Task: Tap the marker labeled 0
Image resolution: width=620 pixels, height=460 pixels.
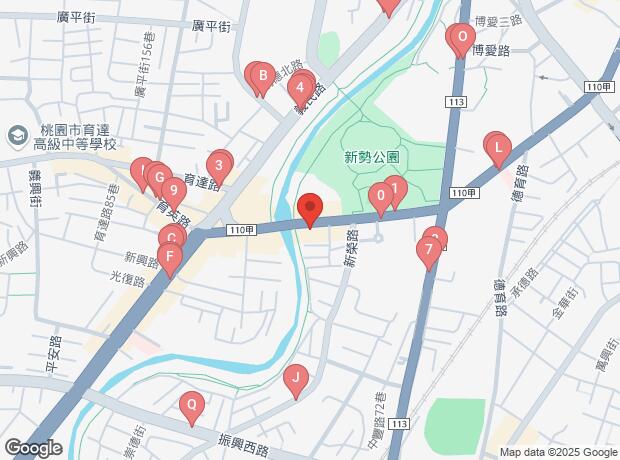Action: 380,197
